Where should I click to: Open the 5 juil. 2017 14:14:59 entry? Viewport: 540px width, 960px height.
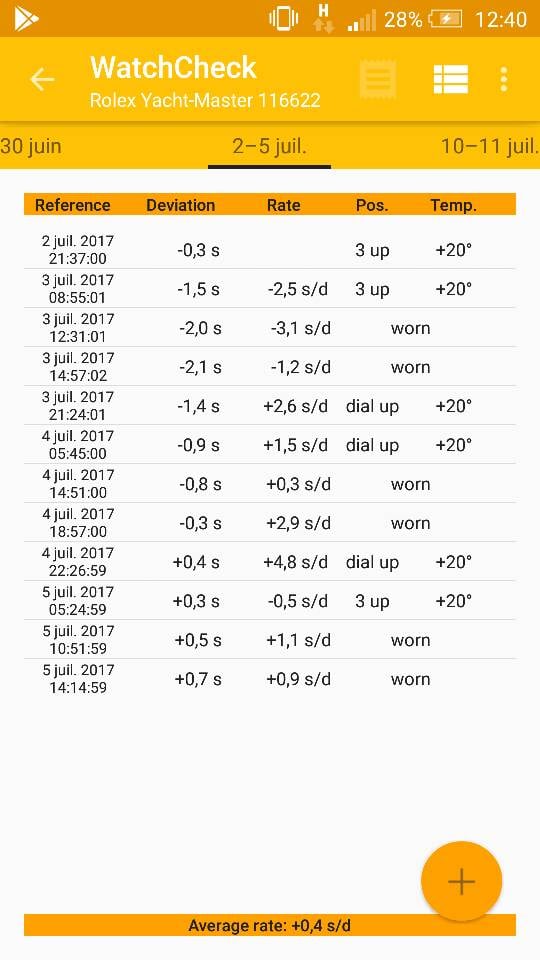click(269, 678)
